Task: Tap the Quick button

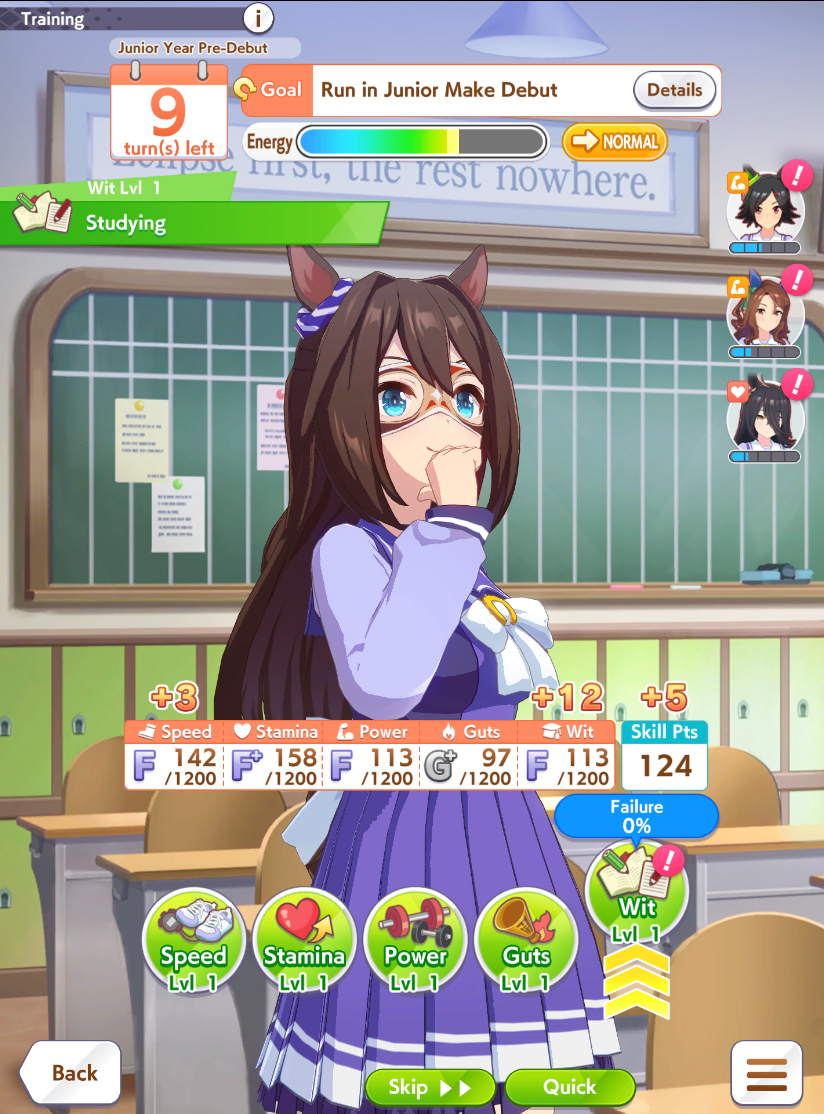Action: click(x=570, y=1087)
